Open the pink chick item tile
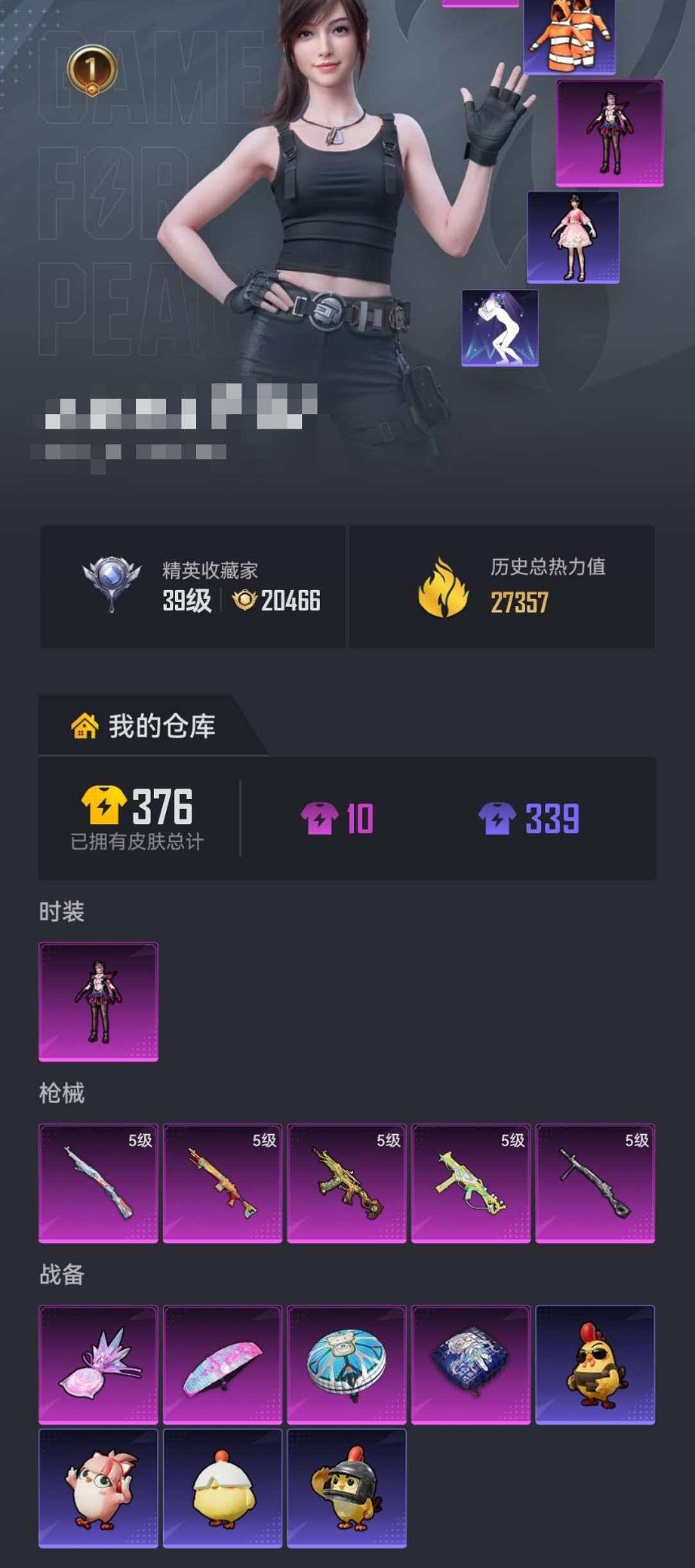 [x=98, y=1488]
